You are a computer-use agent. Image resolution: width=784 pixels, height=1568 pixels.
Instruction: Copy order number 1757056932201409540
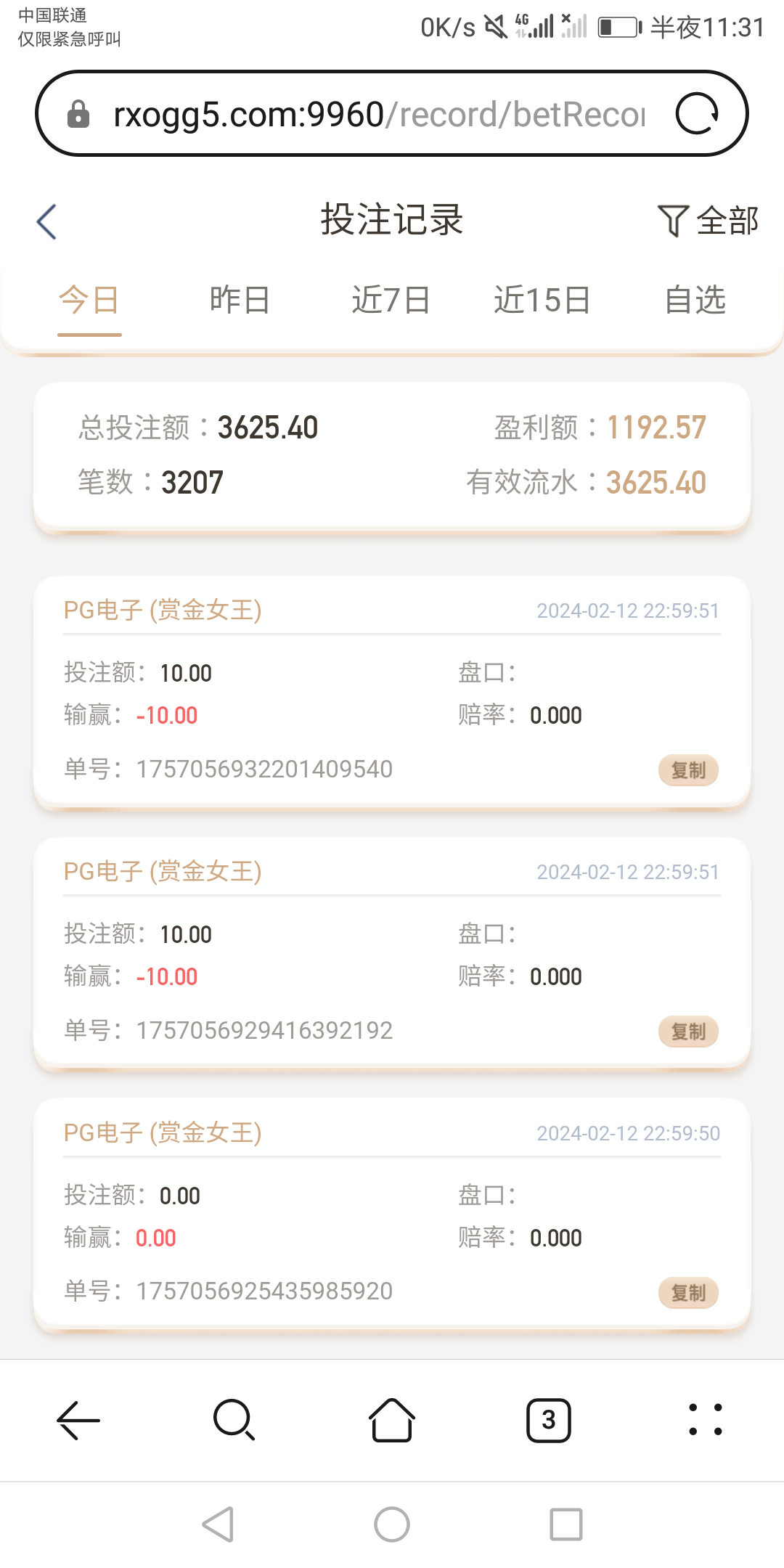687,770
